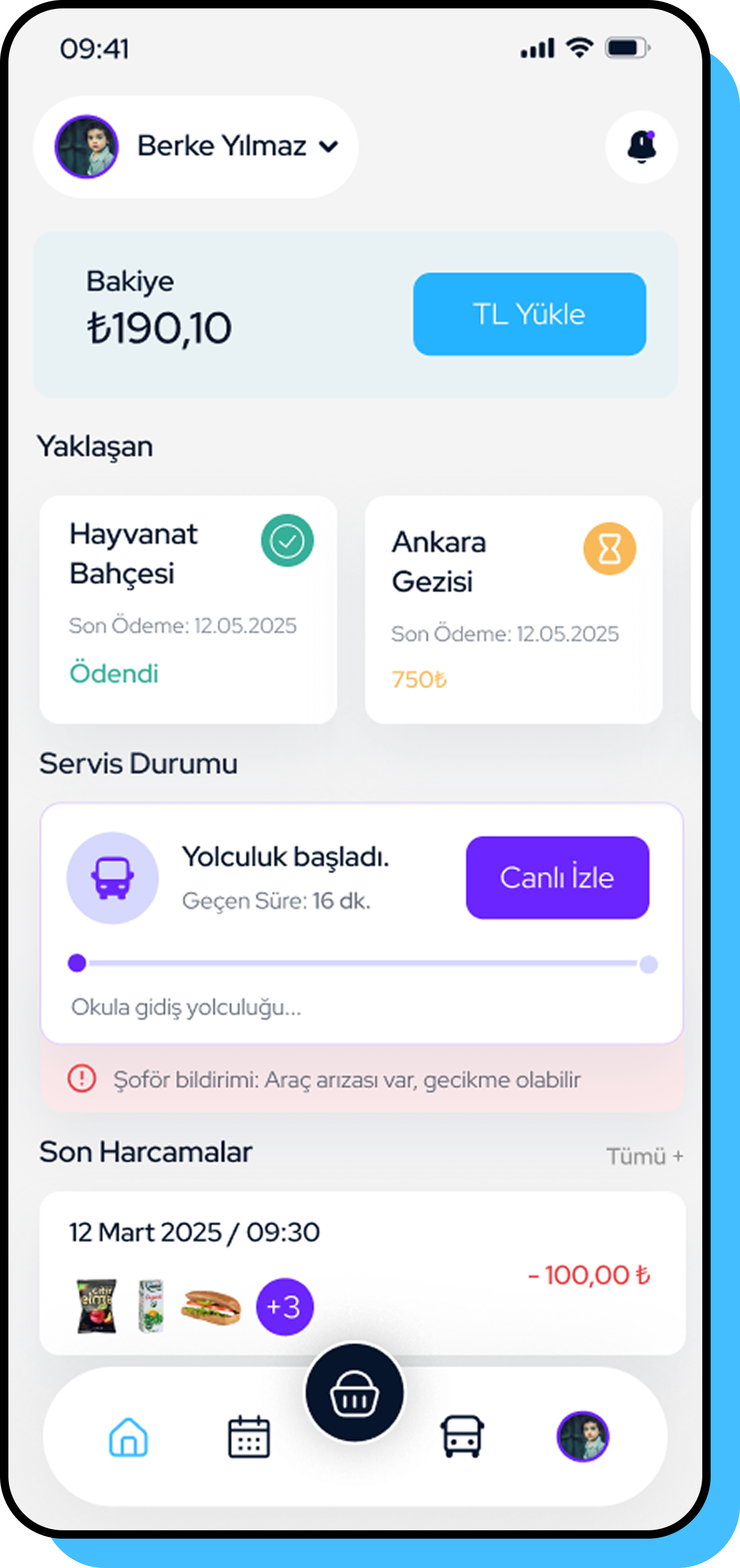Open the shopping basket button
Image resolution: width=740 pixels, height=1568 pixels.
[x=354, y=1392]
